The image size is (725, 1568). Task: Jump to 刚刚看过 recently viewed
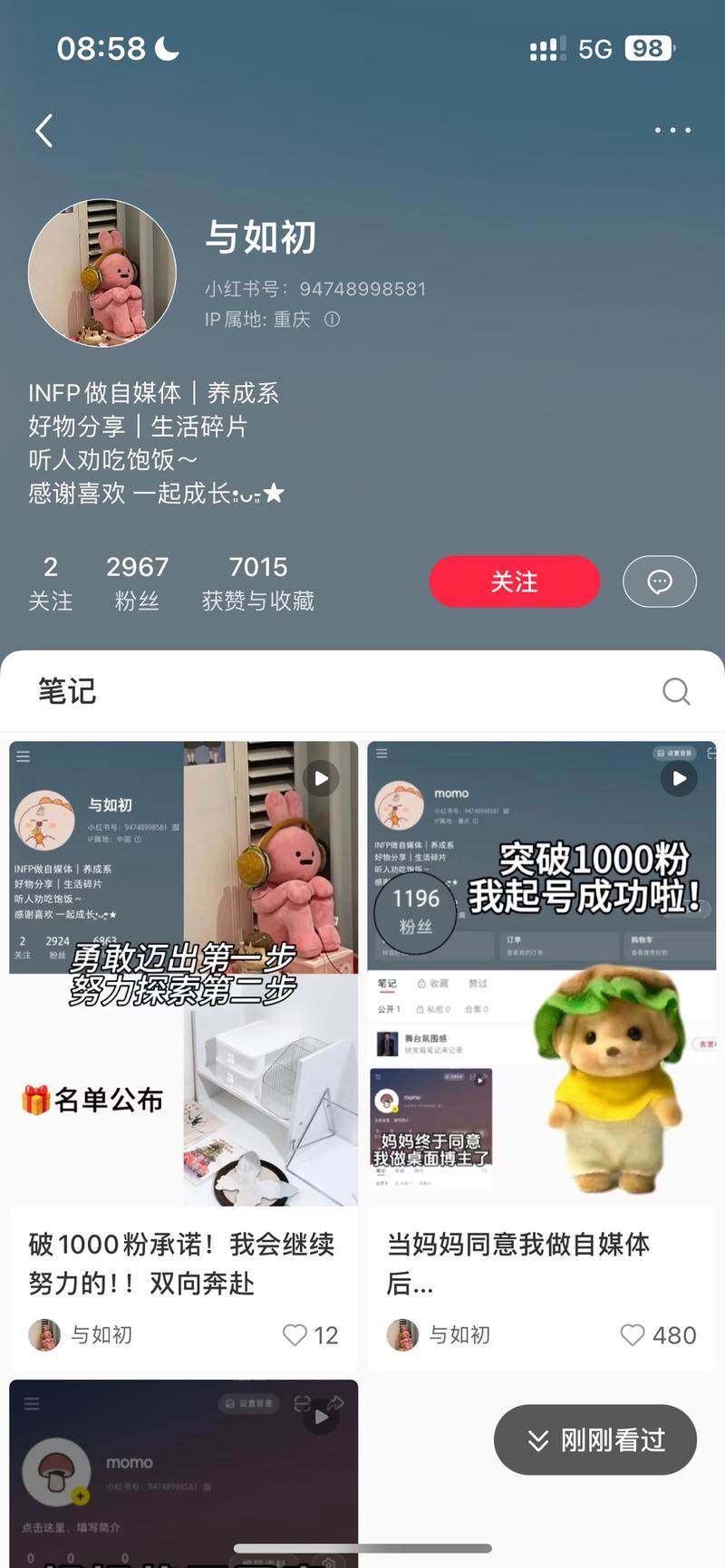coord(595,1439)
